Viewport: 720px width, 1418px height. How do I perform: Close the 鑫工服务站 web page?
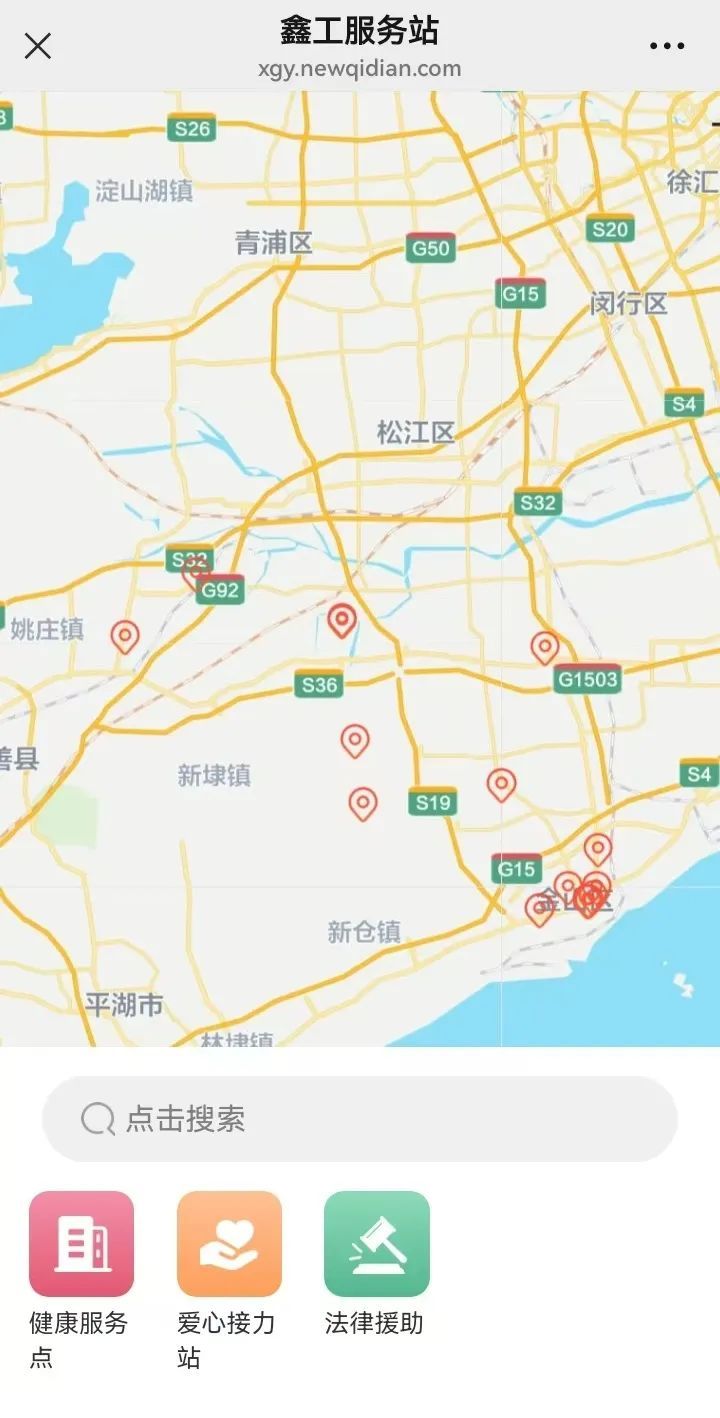[x=38, y=46]
